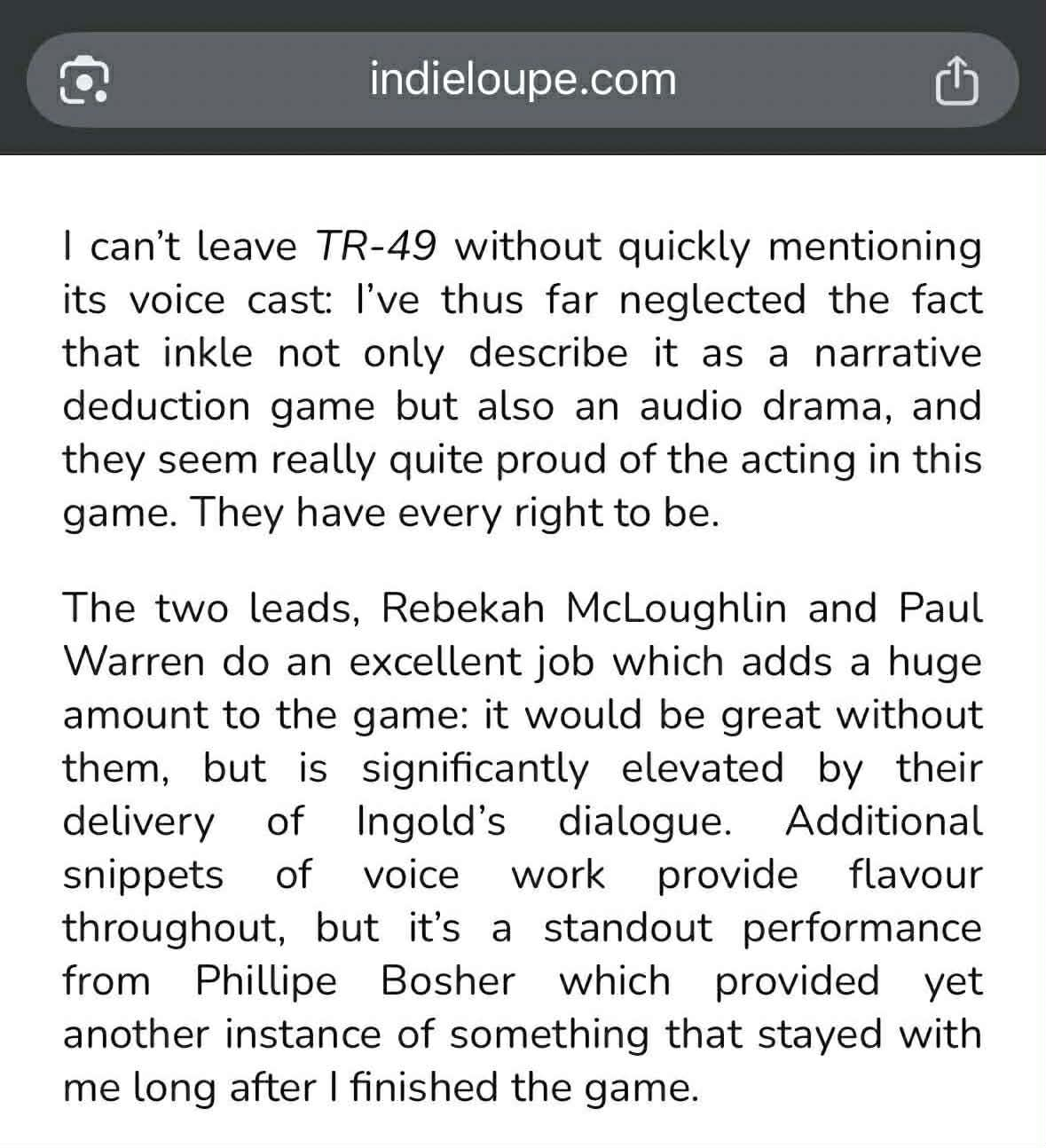Open the lens search icon
The width and height of the screenshot is (1046, 1148).
(x=84, y=82)
